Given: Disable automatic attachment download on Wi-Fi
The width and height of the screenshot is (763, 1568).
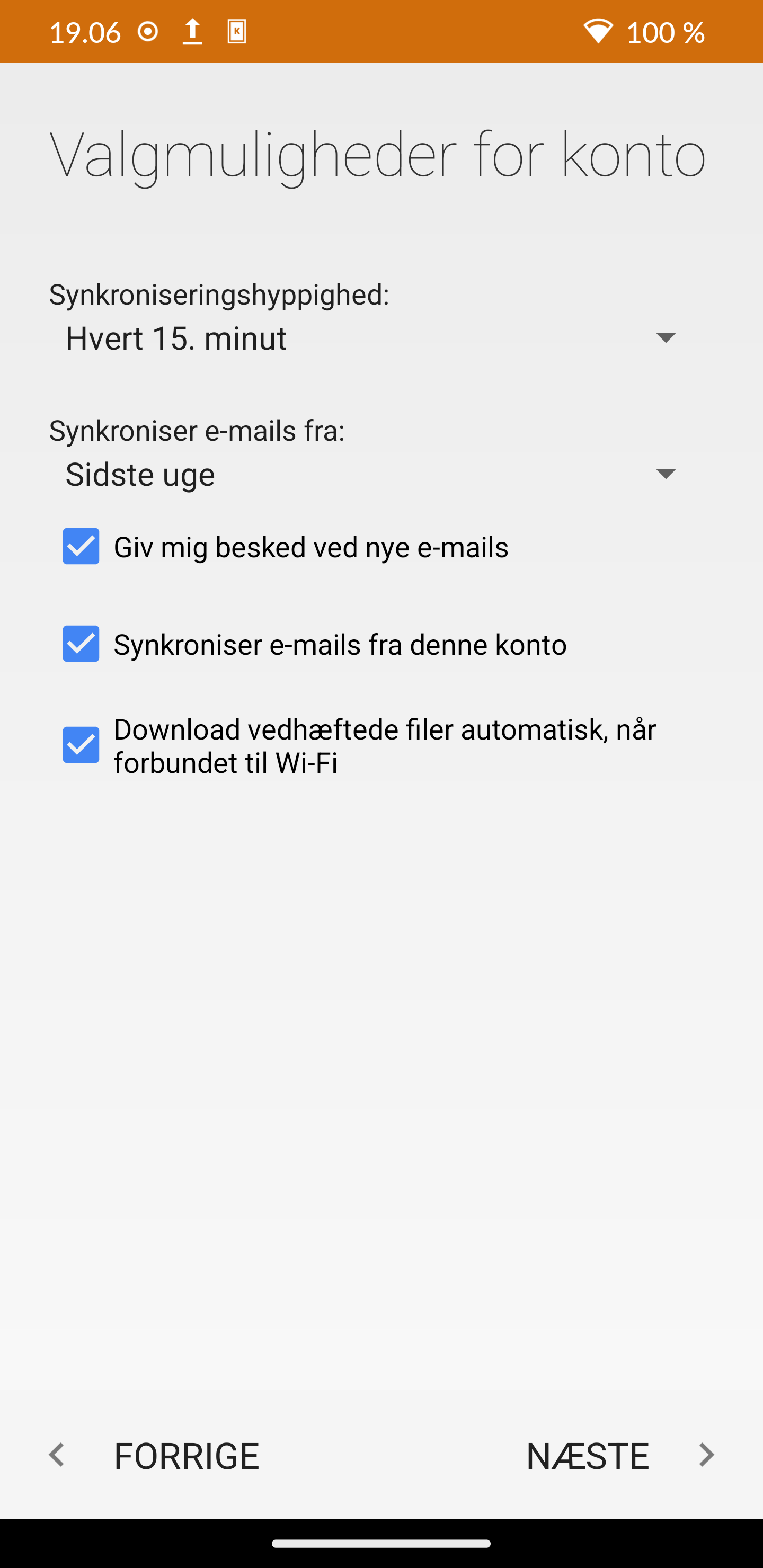Looking at the screenshot, I should point(81,744).
